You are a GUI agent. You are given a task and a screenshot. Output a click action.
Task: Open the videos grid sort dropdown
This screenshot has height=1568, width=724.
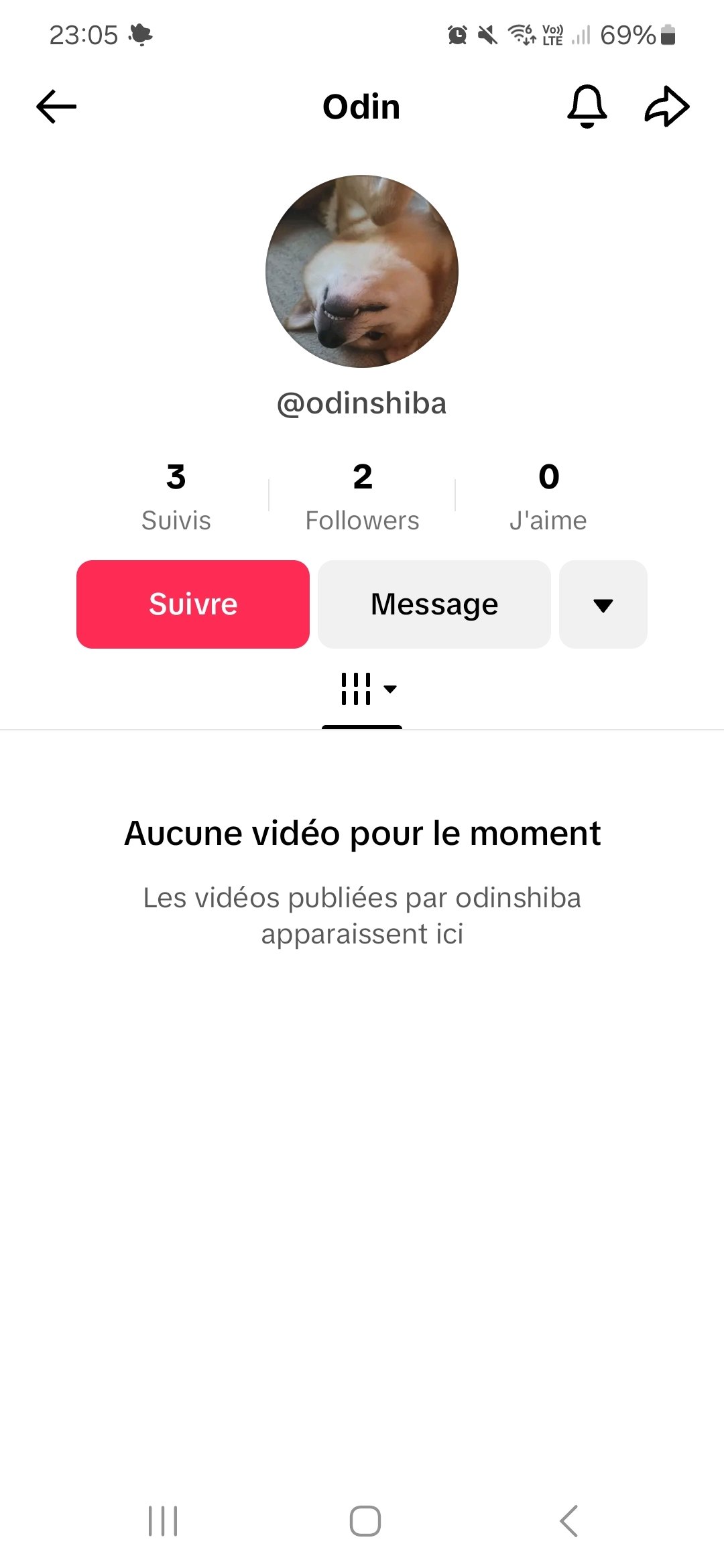point(368,689)
